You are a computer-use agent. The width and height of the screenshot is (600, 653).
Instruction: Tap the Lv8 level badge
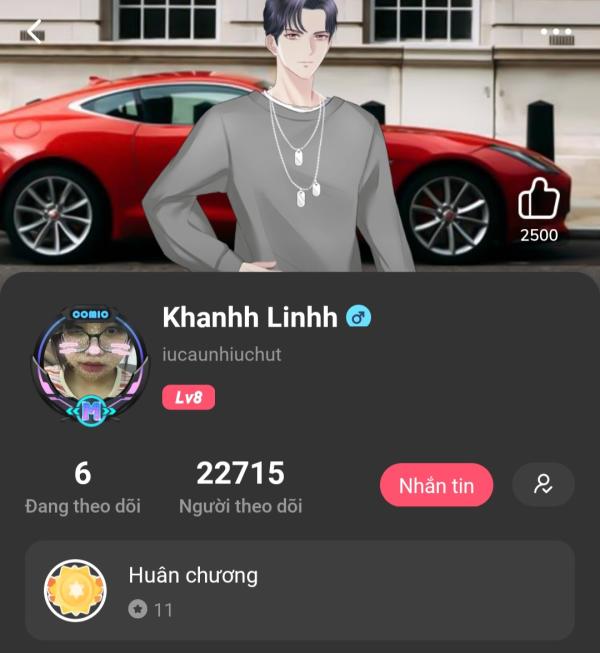[188, 397]
